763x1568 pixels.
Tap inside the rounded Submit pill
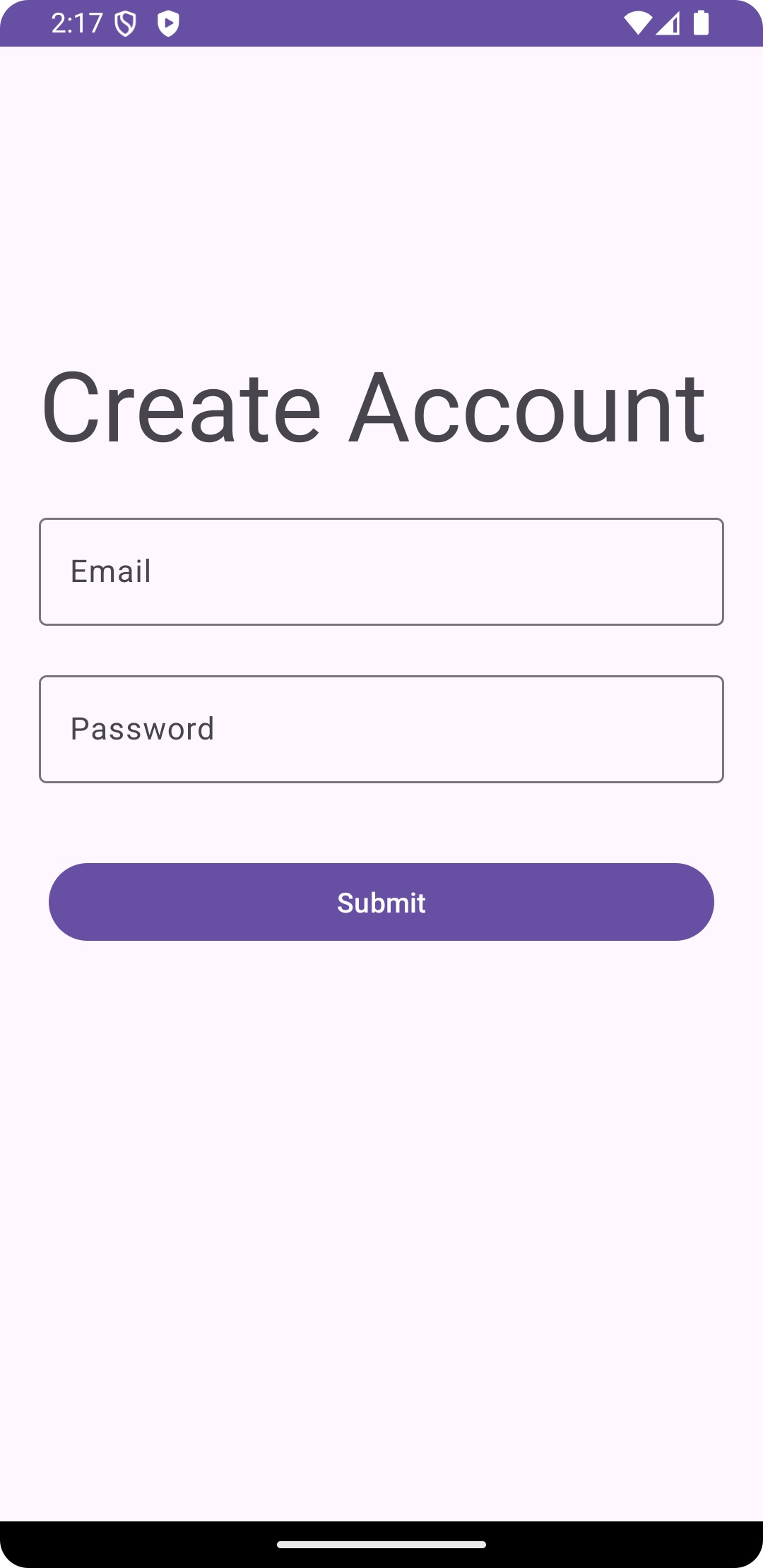pos(381,901)
